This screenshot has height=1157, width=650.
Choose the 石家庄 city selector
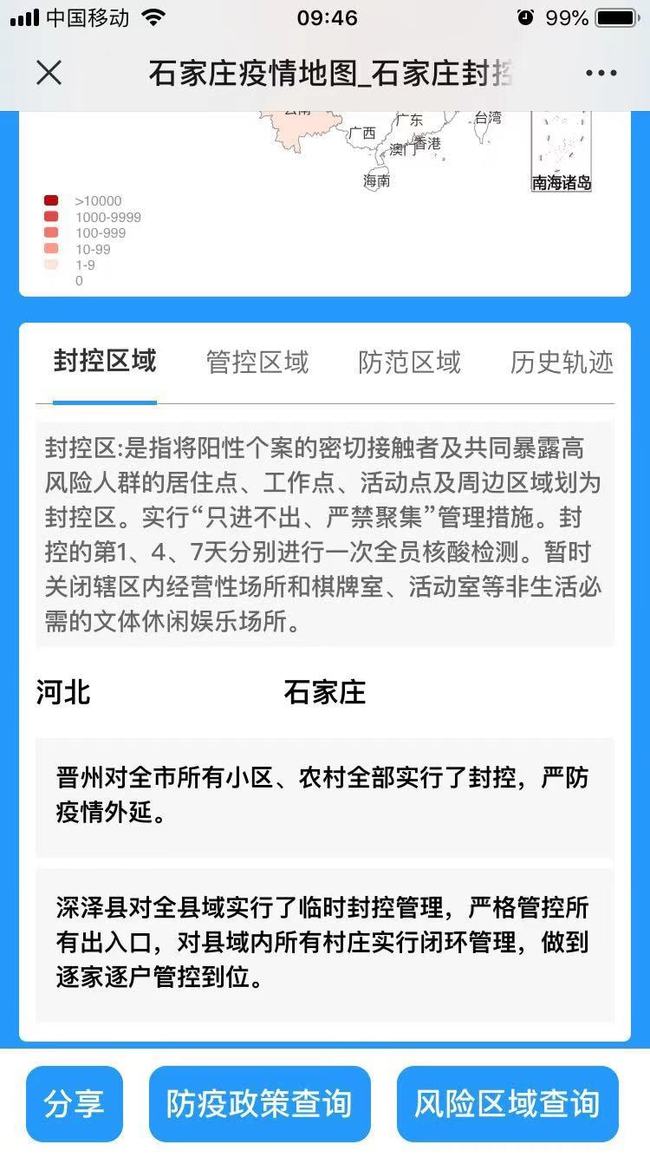[x=325, y=692]
